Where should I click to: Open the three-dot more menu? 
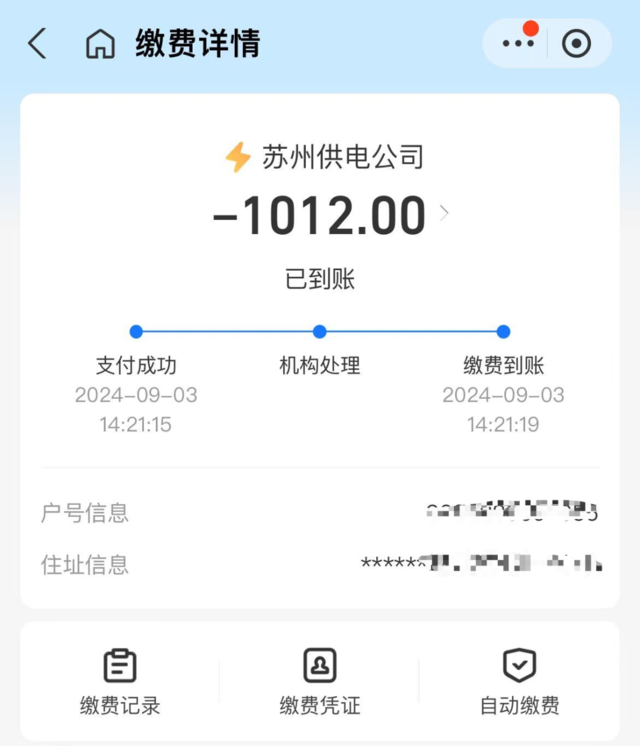coord(518,44)
